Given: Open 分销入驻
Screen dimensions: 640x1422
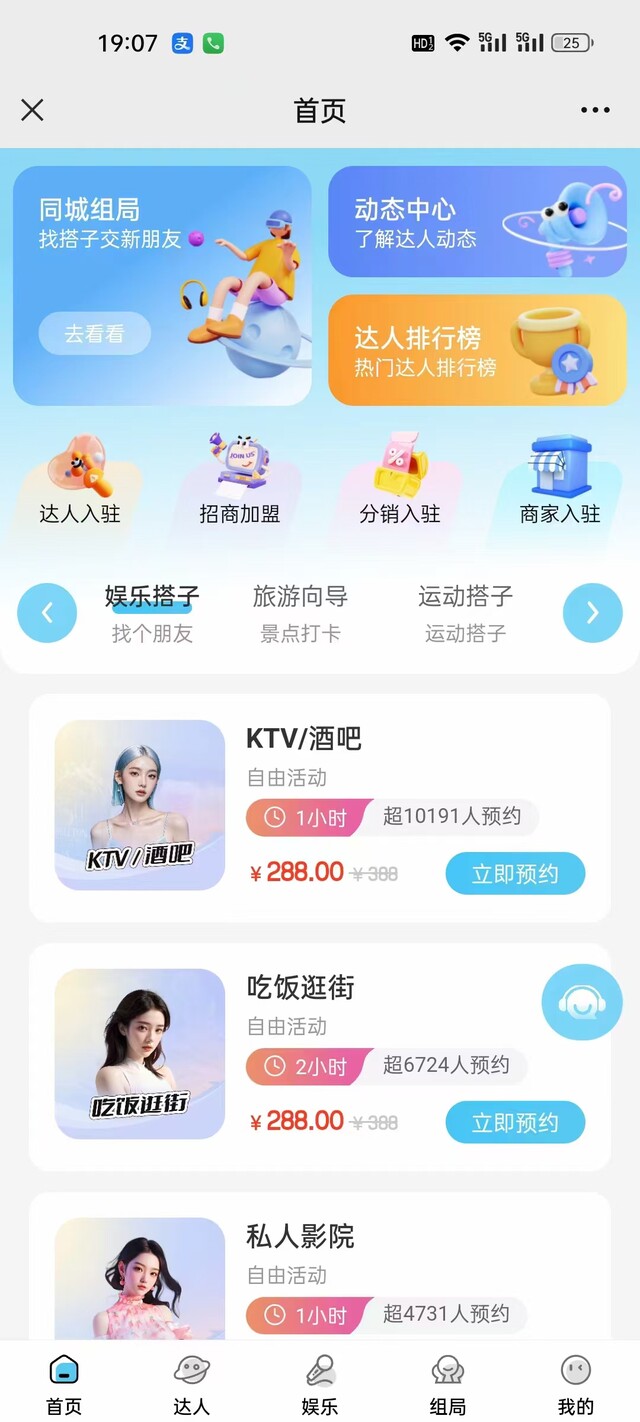Looking at the screenshot, I should coord(400,482).
